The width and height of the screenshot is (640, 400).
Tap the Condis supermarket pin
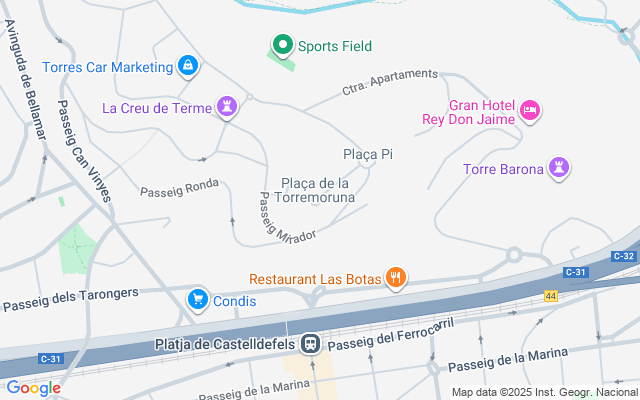197,300
